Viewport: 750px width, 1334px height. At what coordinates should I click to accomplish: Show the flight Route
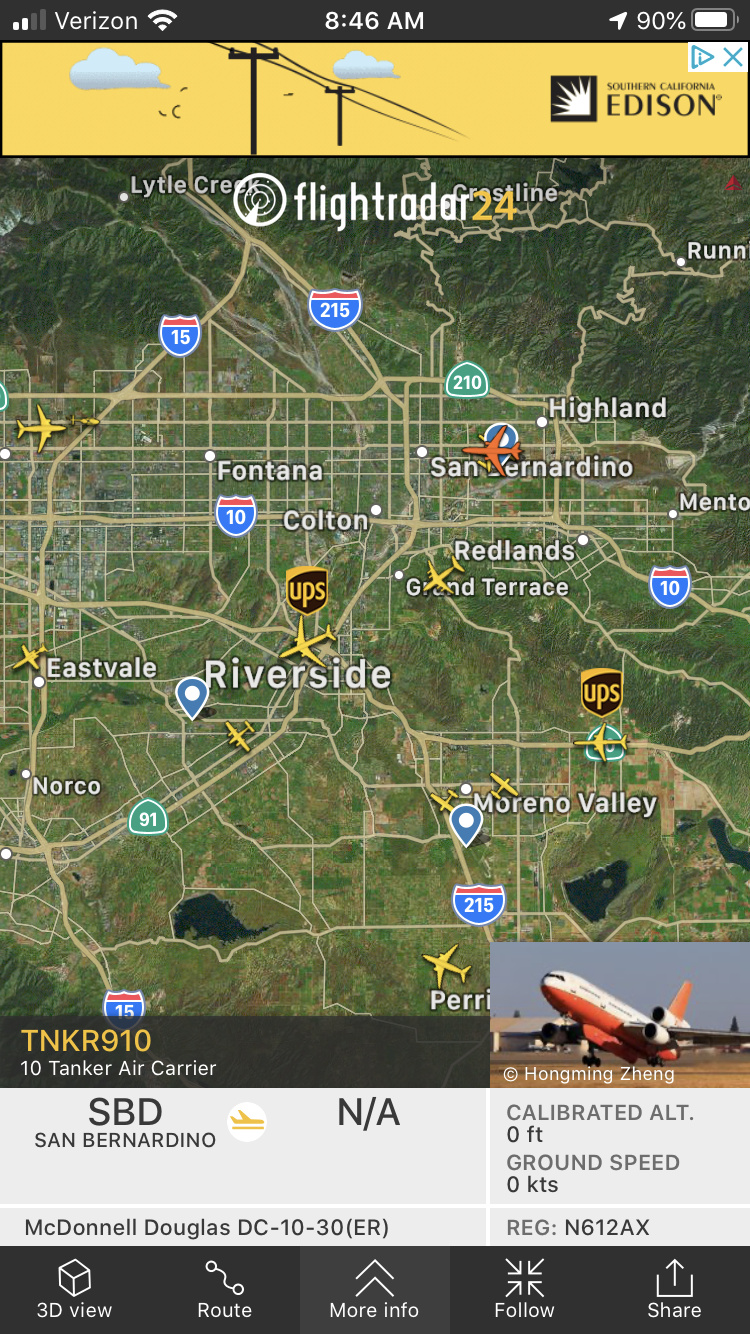pos(224,1289)
